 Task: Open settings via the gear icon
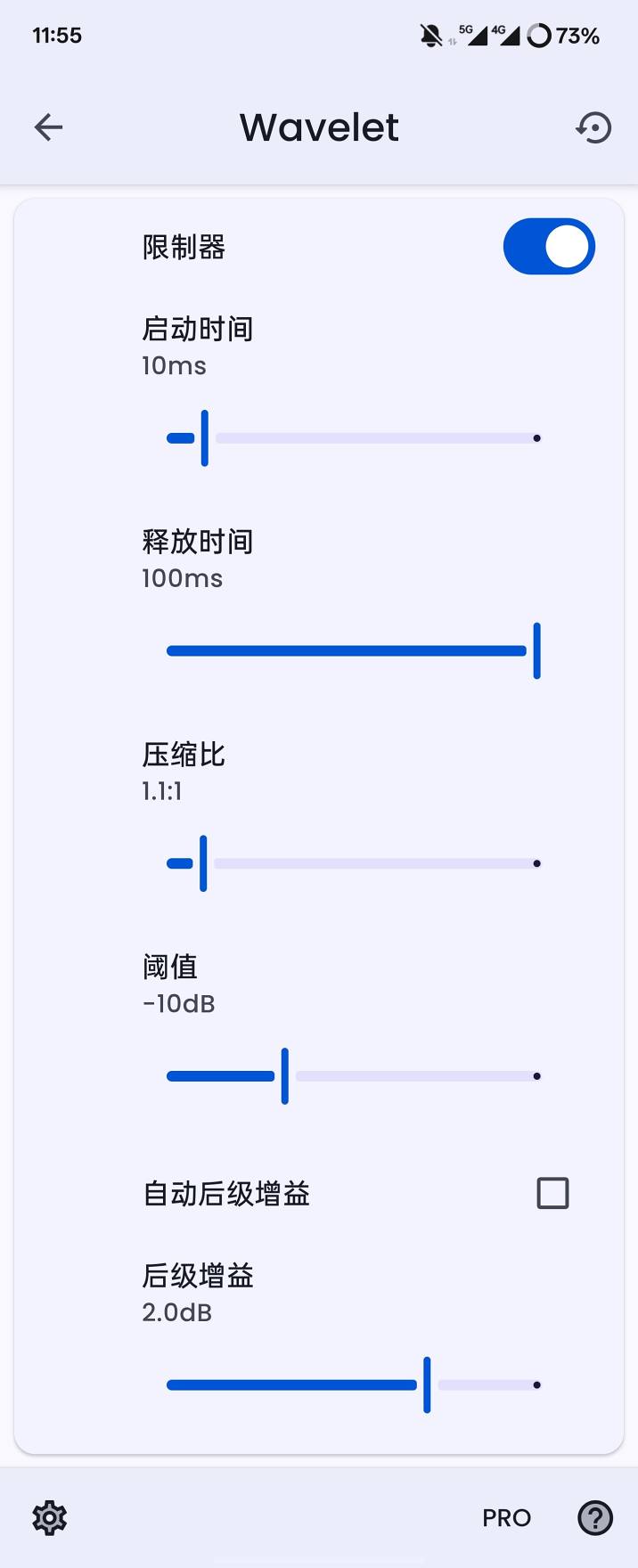(x=50, y=1517)
